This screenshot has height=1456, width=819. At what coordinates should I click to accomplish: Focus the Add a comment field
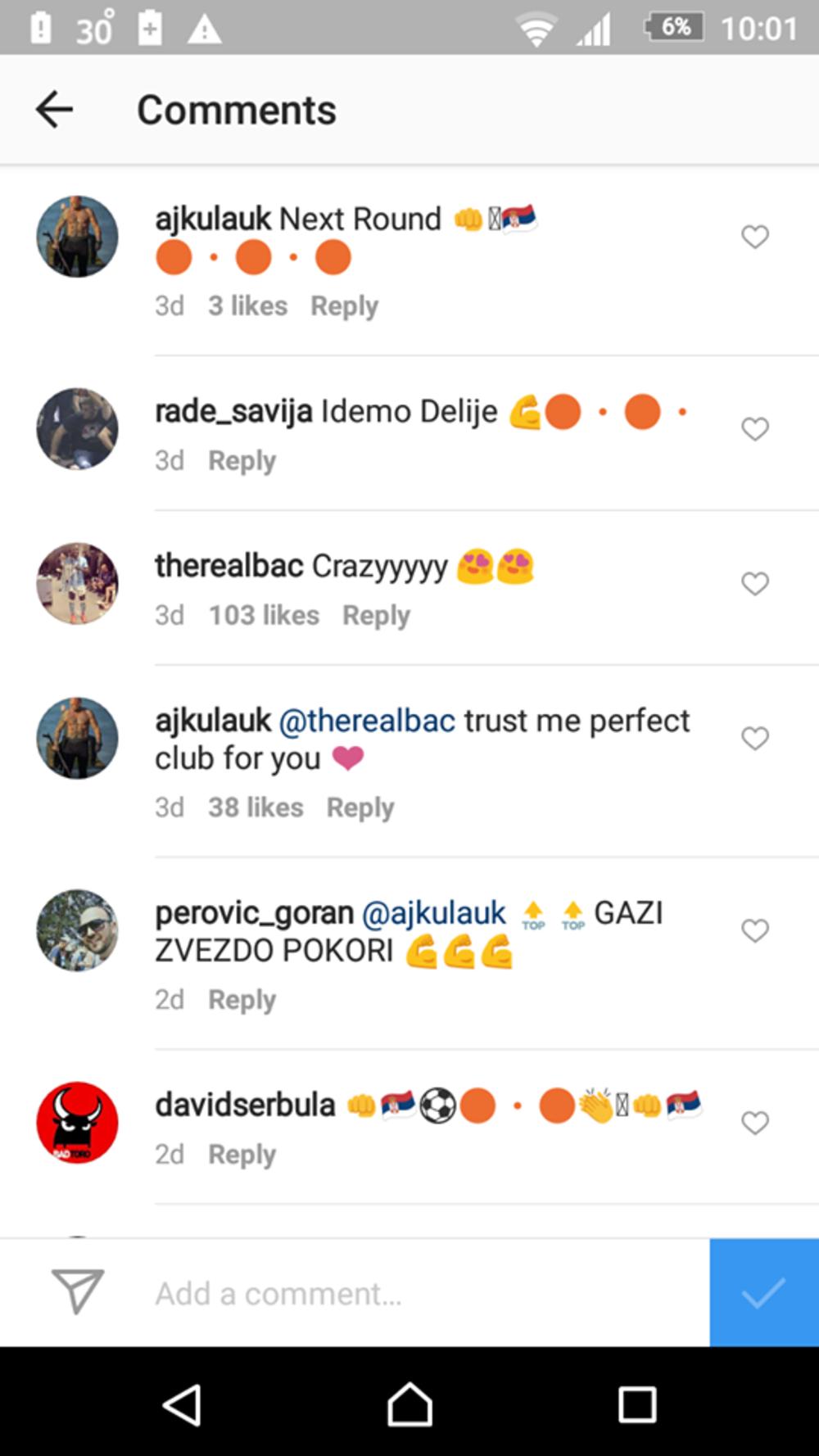[409, 1294]
